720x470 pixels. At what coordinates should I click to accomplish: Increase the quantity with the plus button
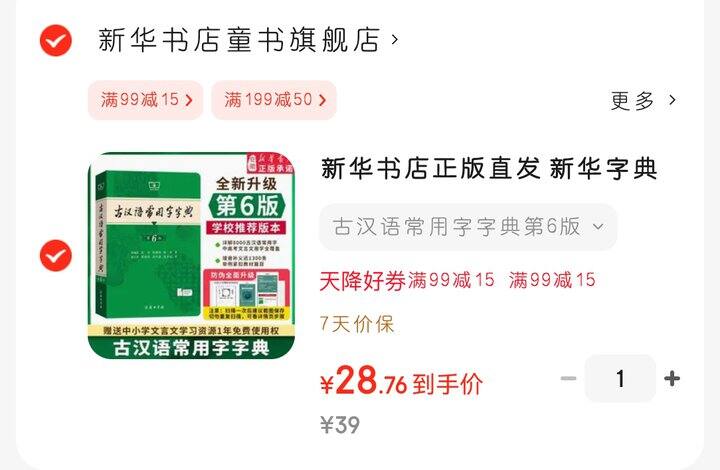point(672,379)
